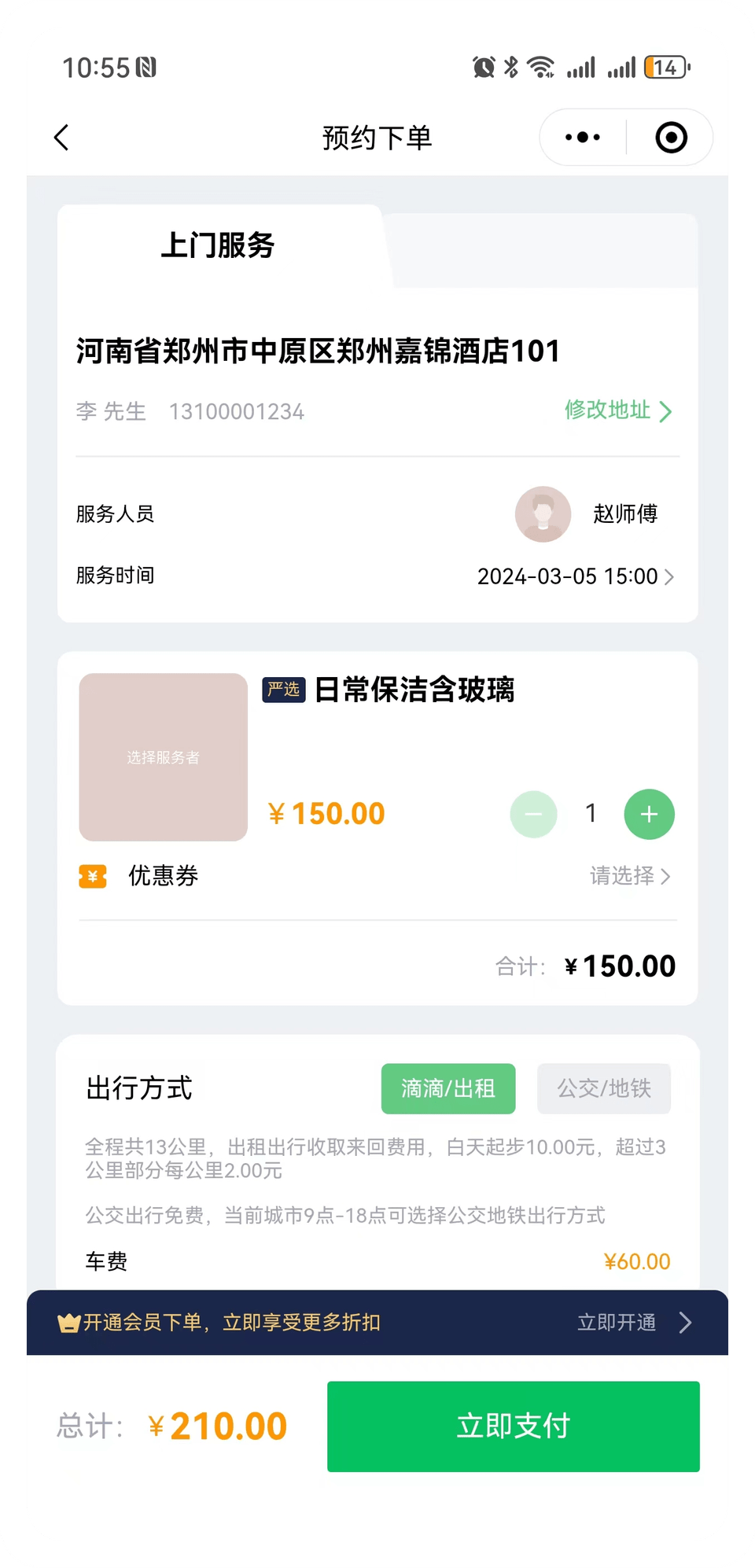
Task: Open the WeChat more options (···) icon
Action: tap(581, 137)
